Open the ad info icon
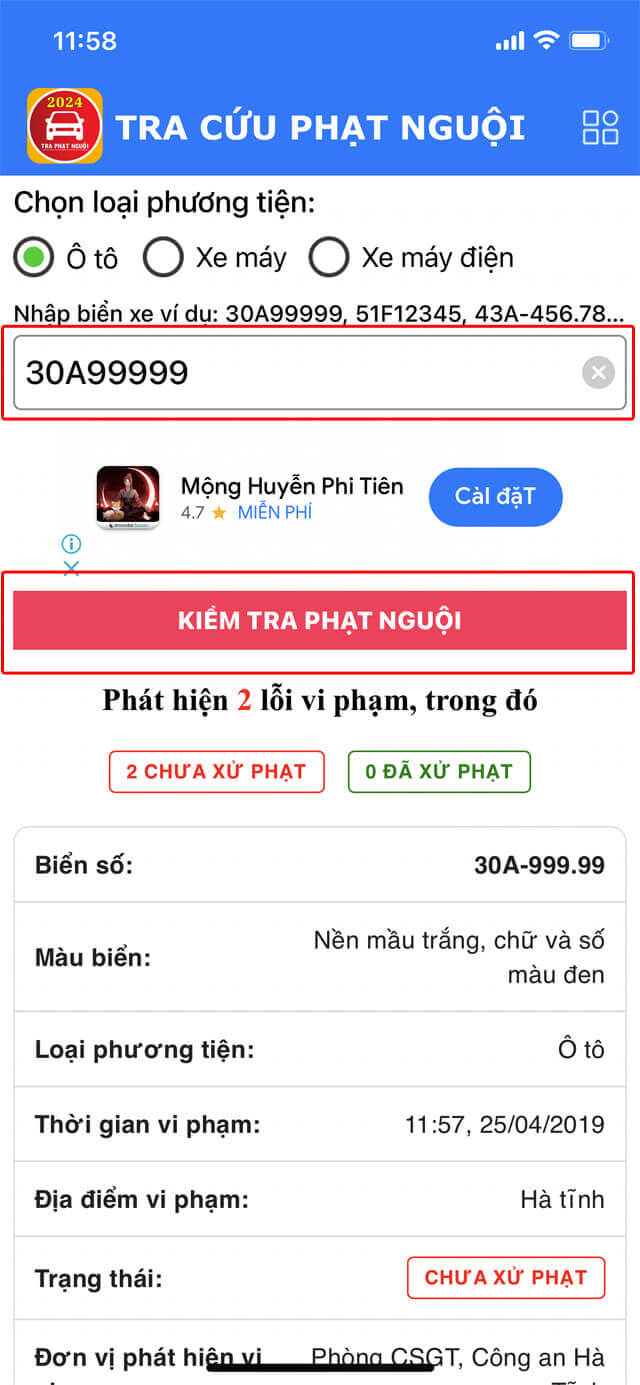 tap(71, 544)
